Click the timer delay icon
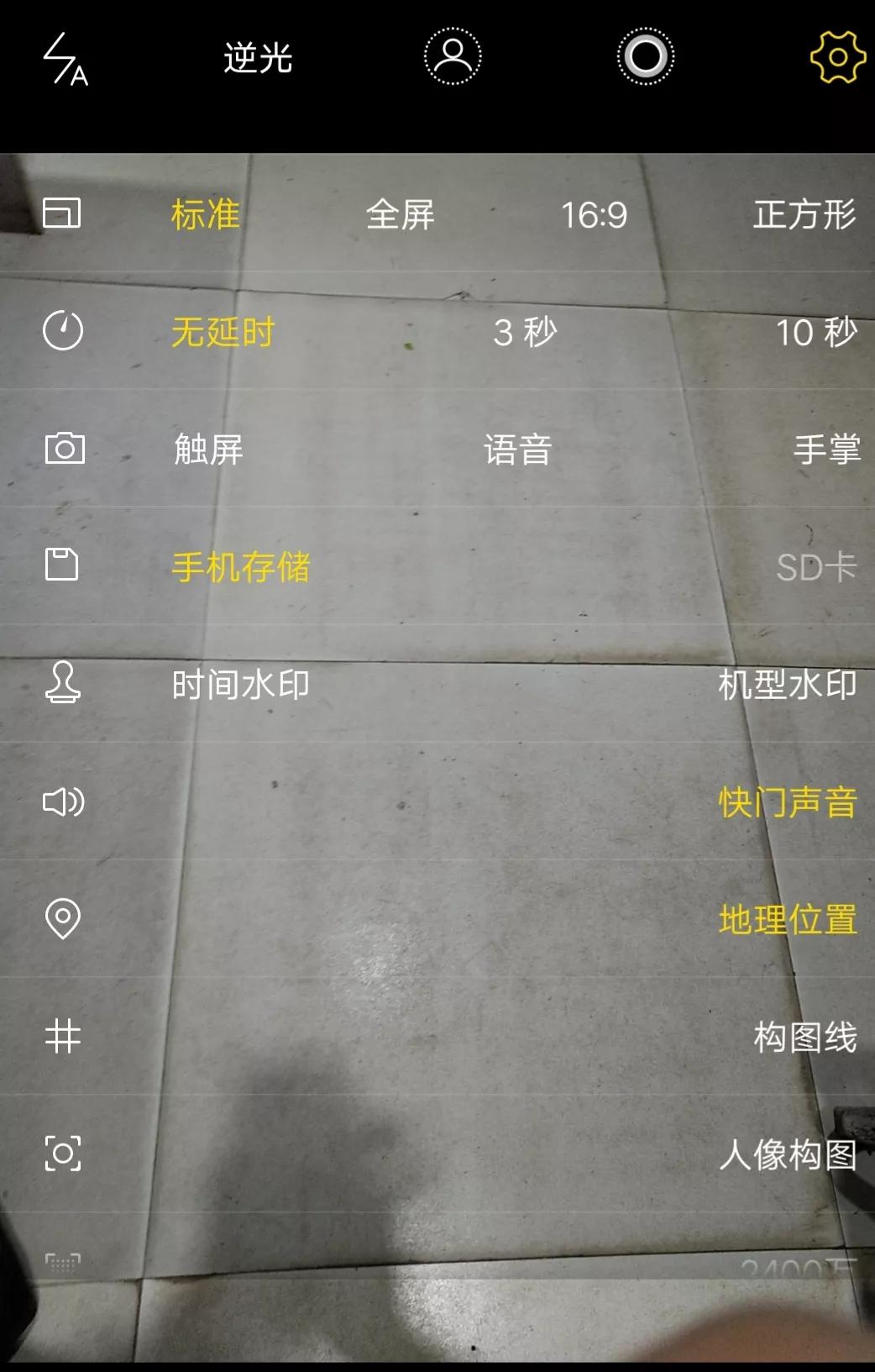The width and height of the screenshot is (875, 1372). [63, 332]
